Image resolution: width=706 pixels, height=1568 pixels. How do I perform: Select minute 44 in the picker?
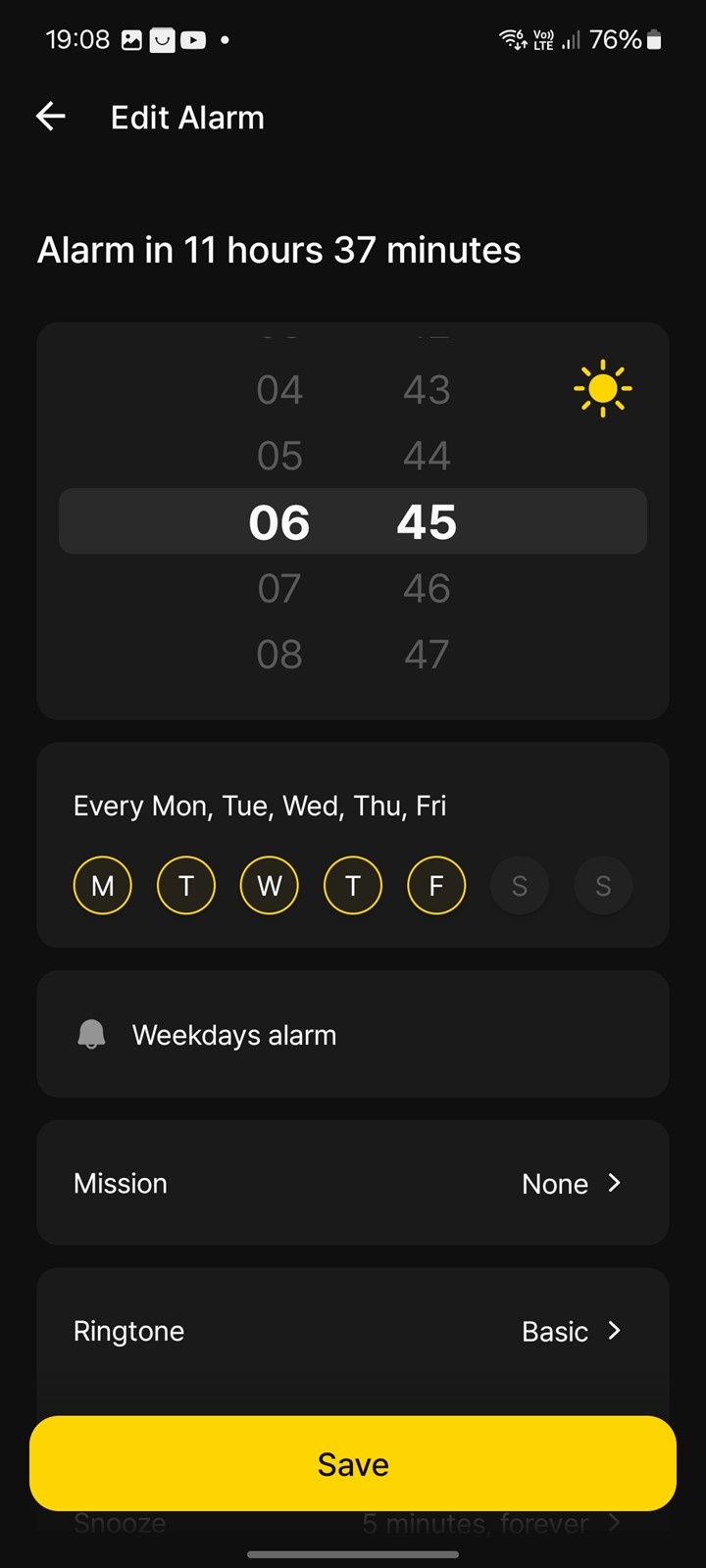pos(427,456)
